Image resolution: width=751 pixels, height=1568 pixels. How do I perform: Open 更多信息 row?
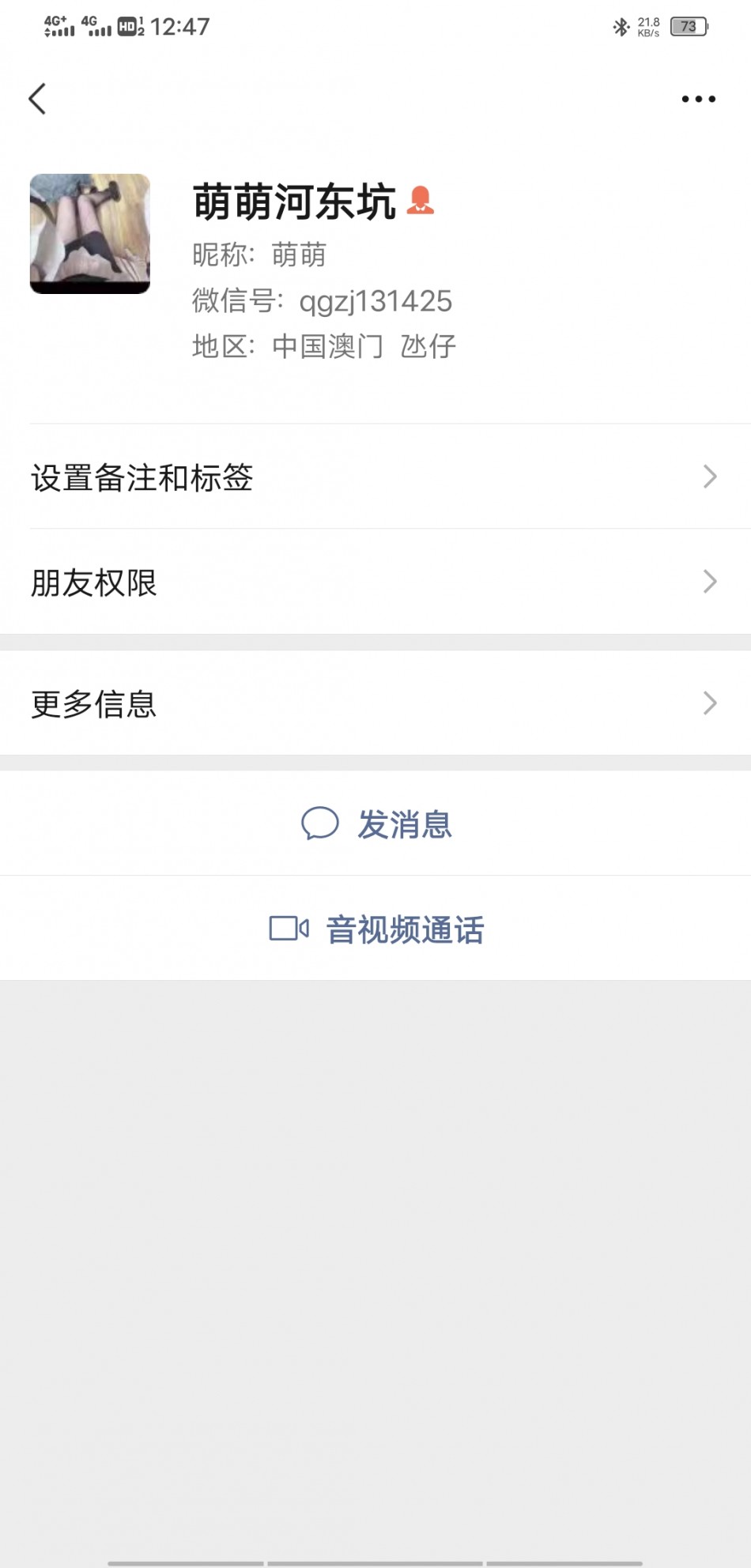pos(375,703)
